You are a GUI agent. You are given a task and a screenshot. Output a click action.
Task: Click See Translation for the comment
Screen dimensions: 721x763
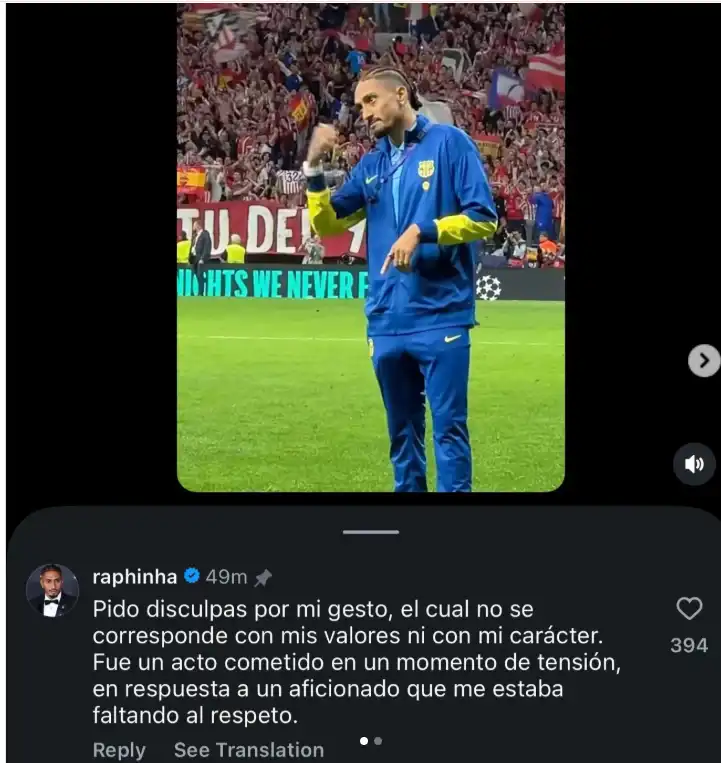[248, 750]
